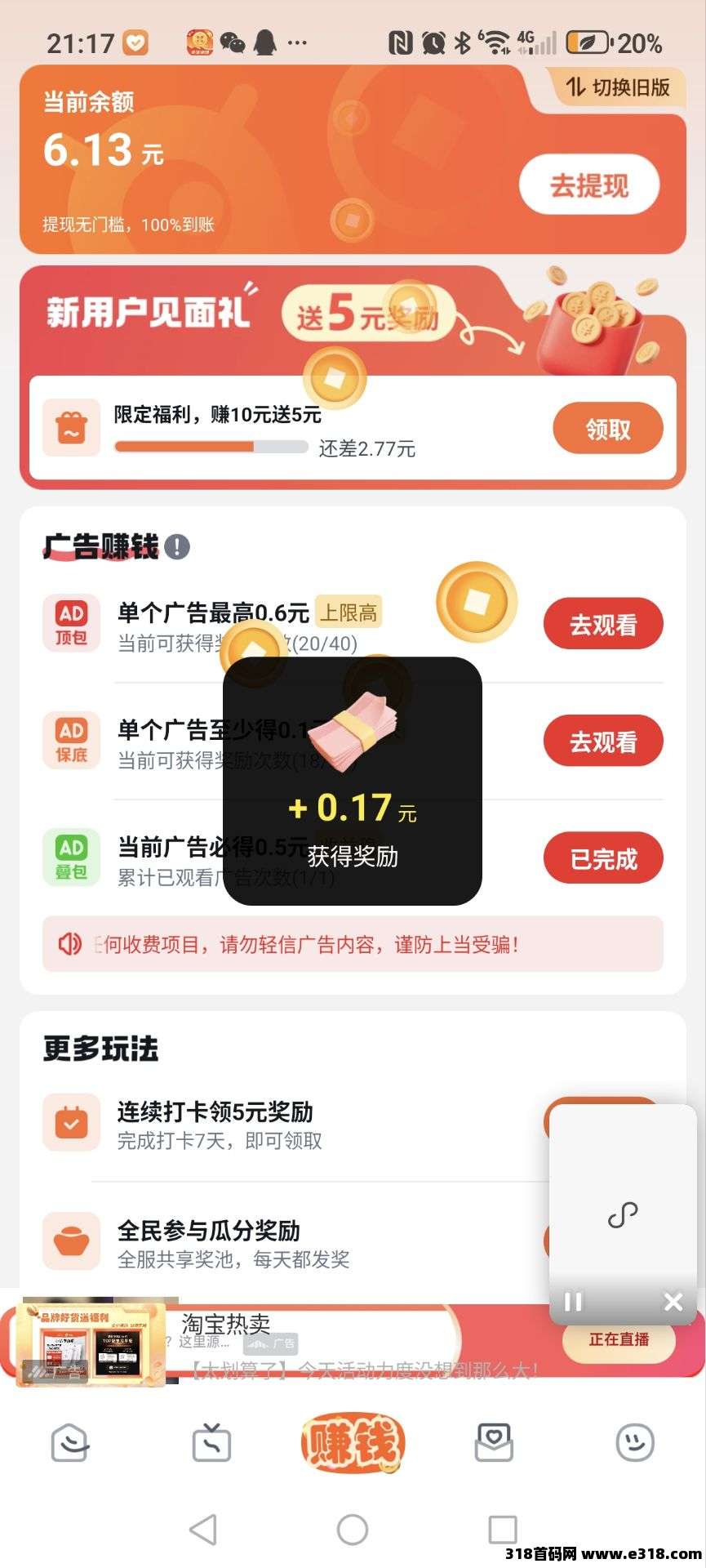Go to the system home screen
The width and height of the screenshot is (706, 1568).
click(x=353, y=1529)
